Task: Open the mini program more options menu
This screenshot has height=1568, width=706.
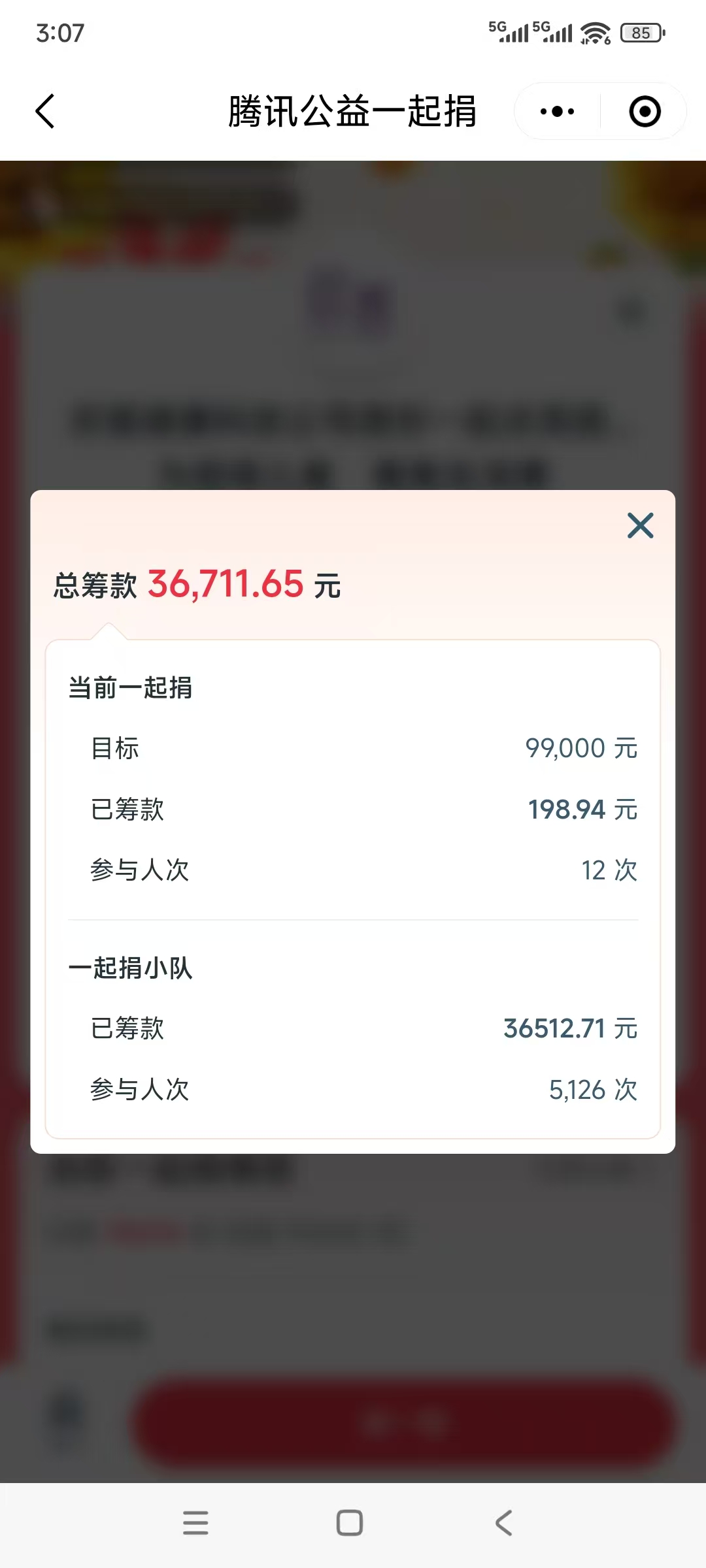Action: point(558,112)
